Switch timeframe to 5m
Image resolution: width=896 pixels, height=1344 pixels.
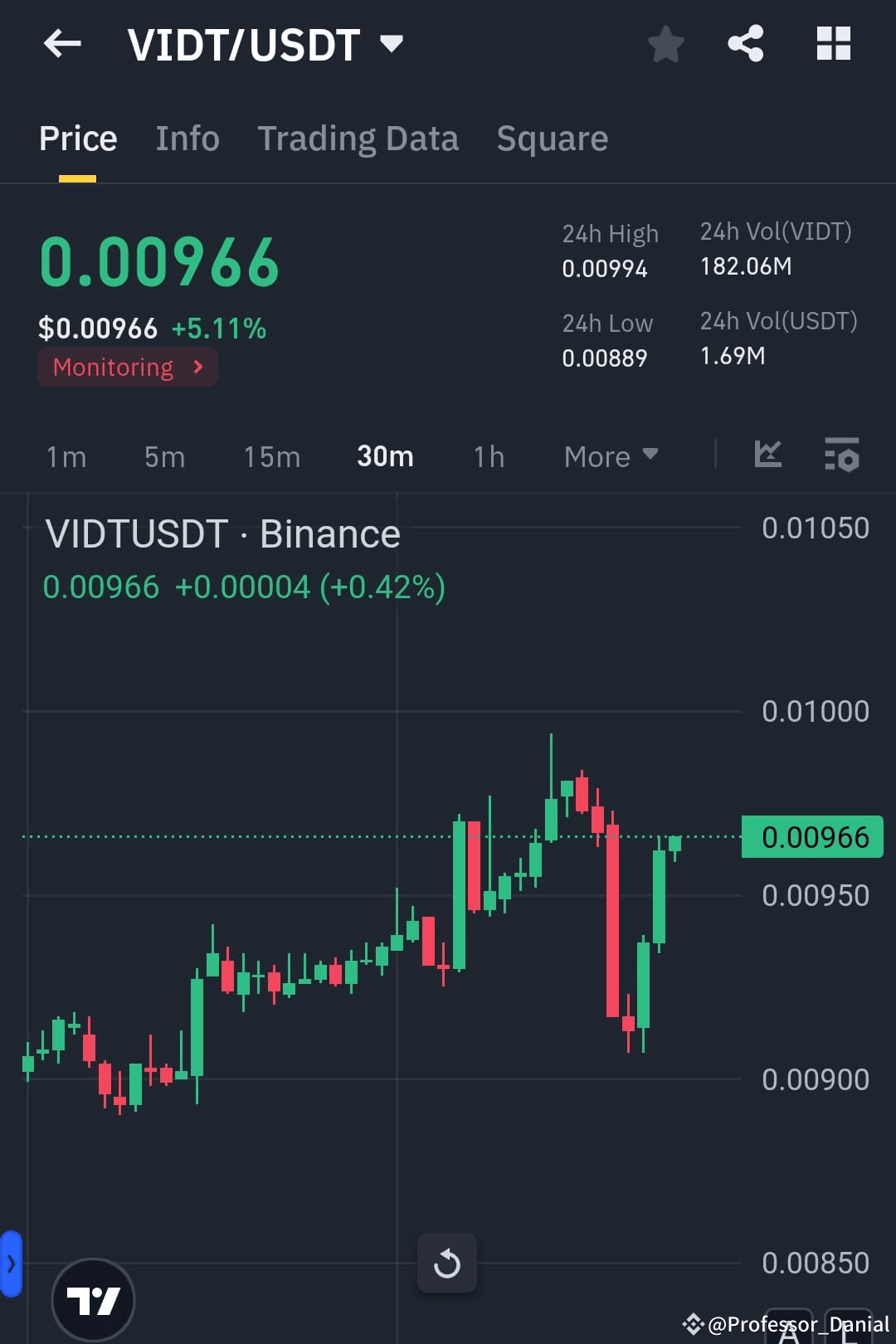pos(163,456)
